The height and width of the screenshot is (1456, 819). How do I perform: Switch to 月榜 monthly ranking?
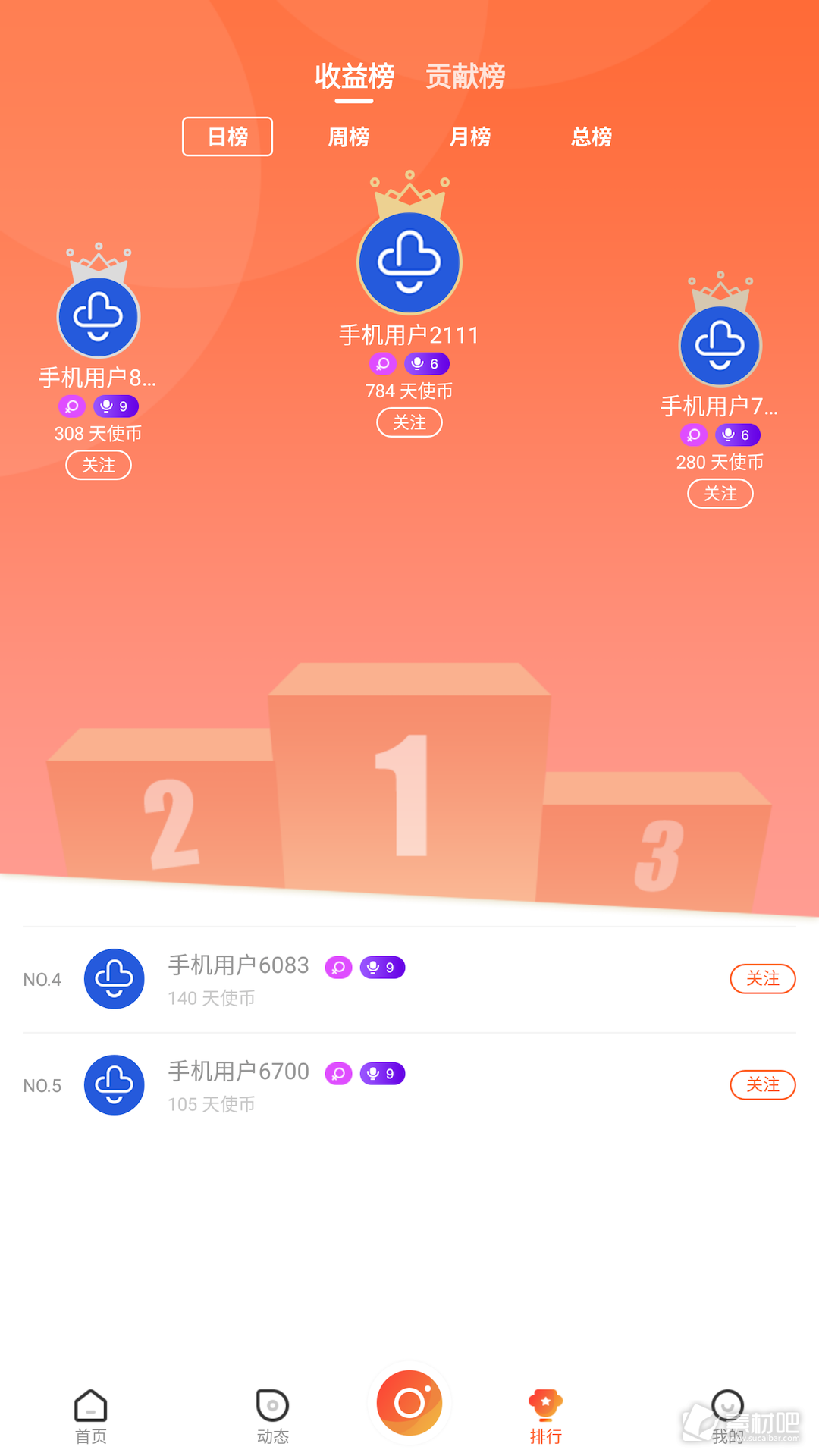470,136
